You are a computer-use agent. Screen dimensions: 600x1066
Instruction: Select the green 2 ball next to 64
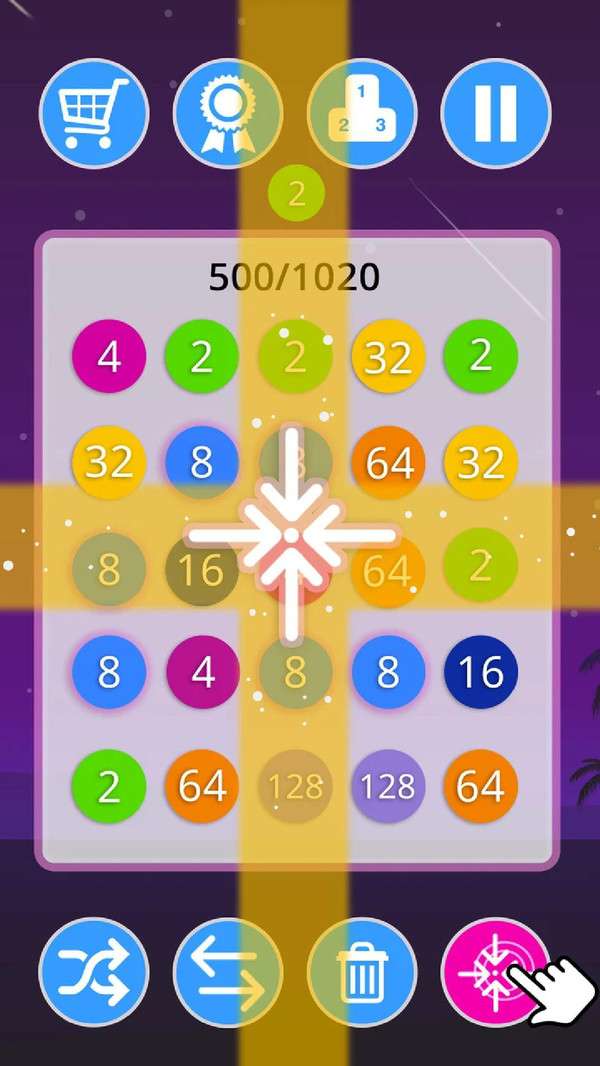pos(109,787)
